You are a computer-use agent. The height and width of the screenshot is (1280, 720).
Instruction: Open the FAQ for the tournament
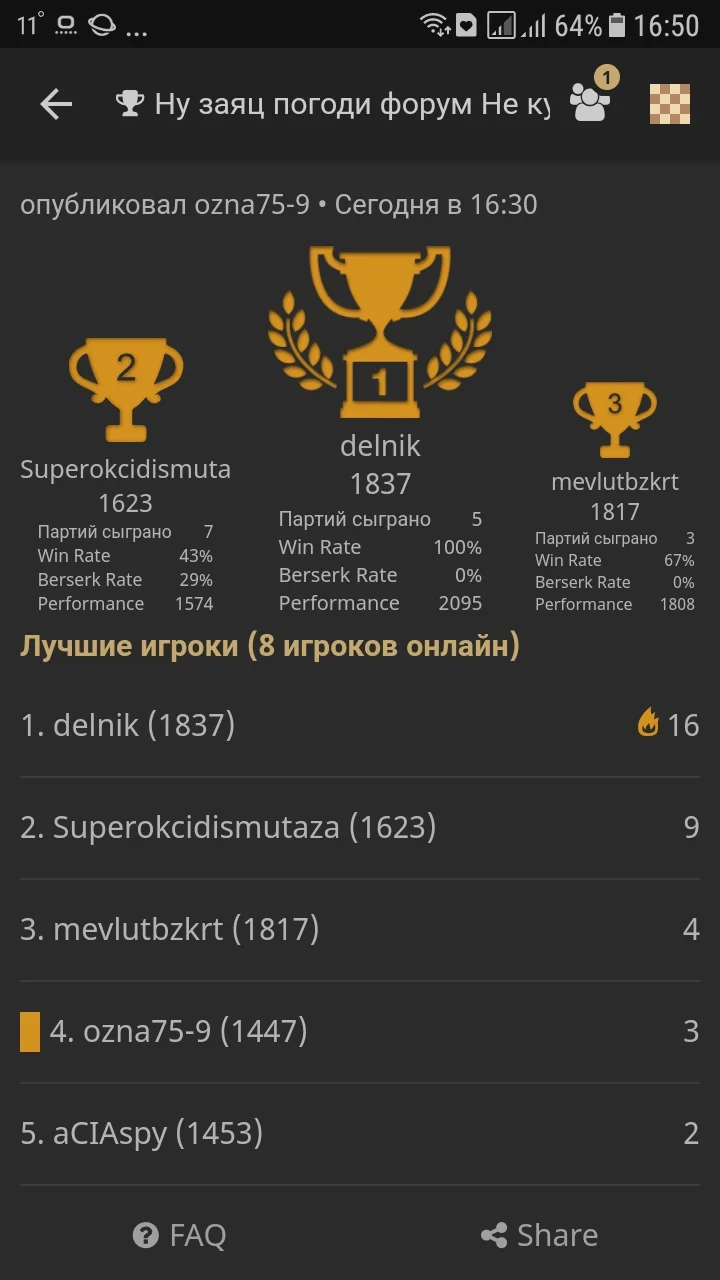click(178, 1234)
